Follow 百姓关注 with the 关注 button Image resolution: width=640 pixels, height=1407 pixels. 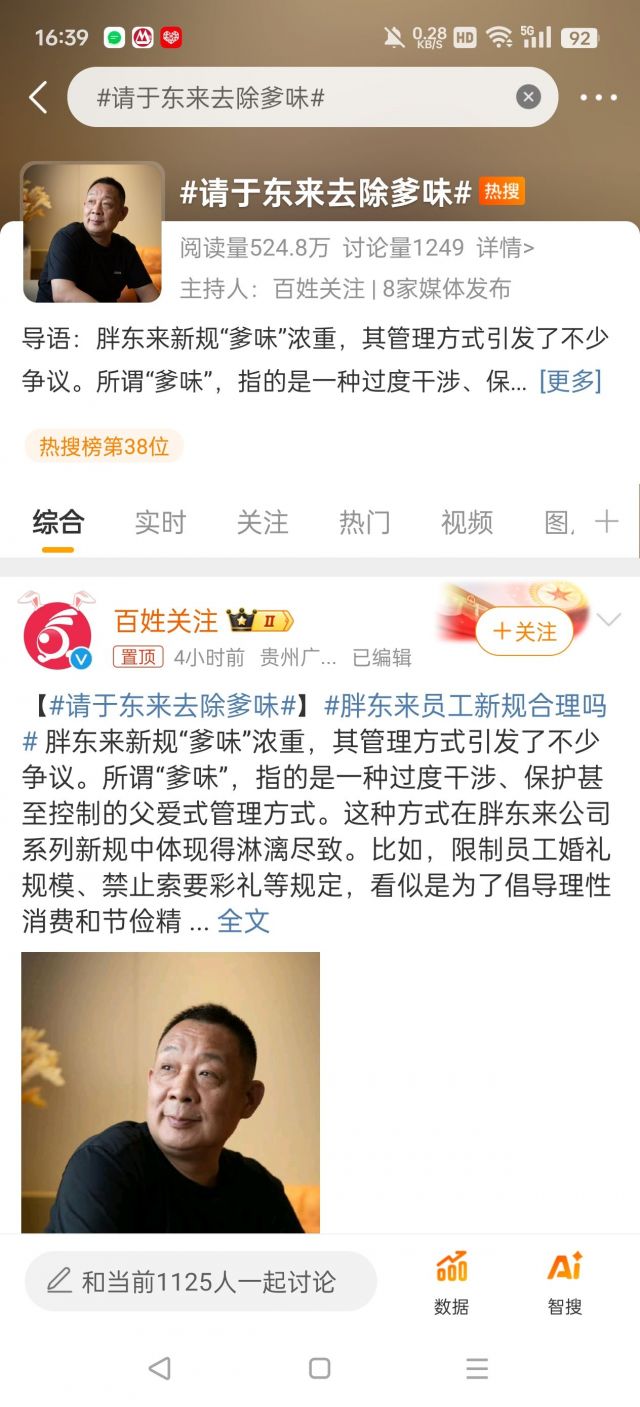524,631
